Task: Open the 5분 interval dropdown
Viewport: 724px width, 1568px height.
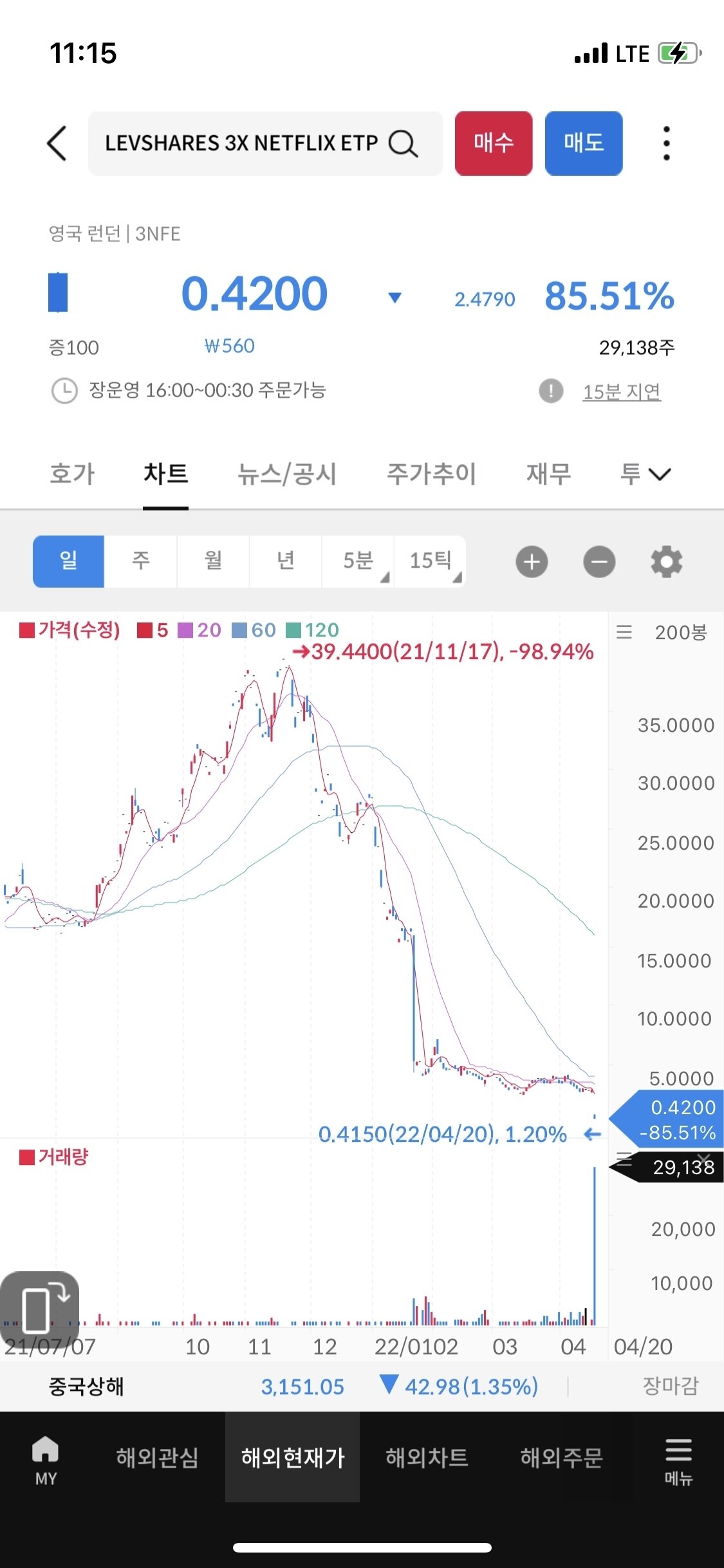Action: coord(358,561)
